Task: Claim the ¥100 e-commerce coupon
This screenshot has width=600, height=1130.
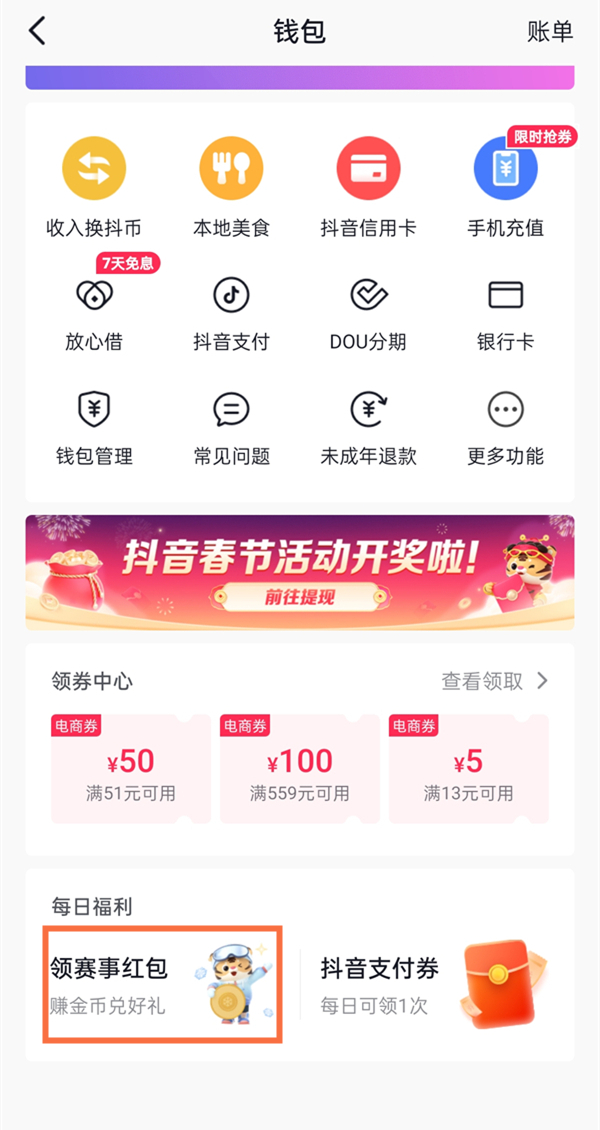Action: 300,770
